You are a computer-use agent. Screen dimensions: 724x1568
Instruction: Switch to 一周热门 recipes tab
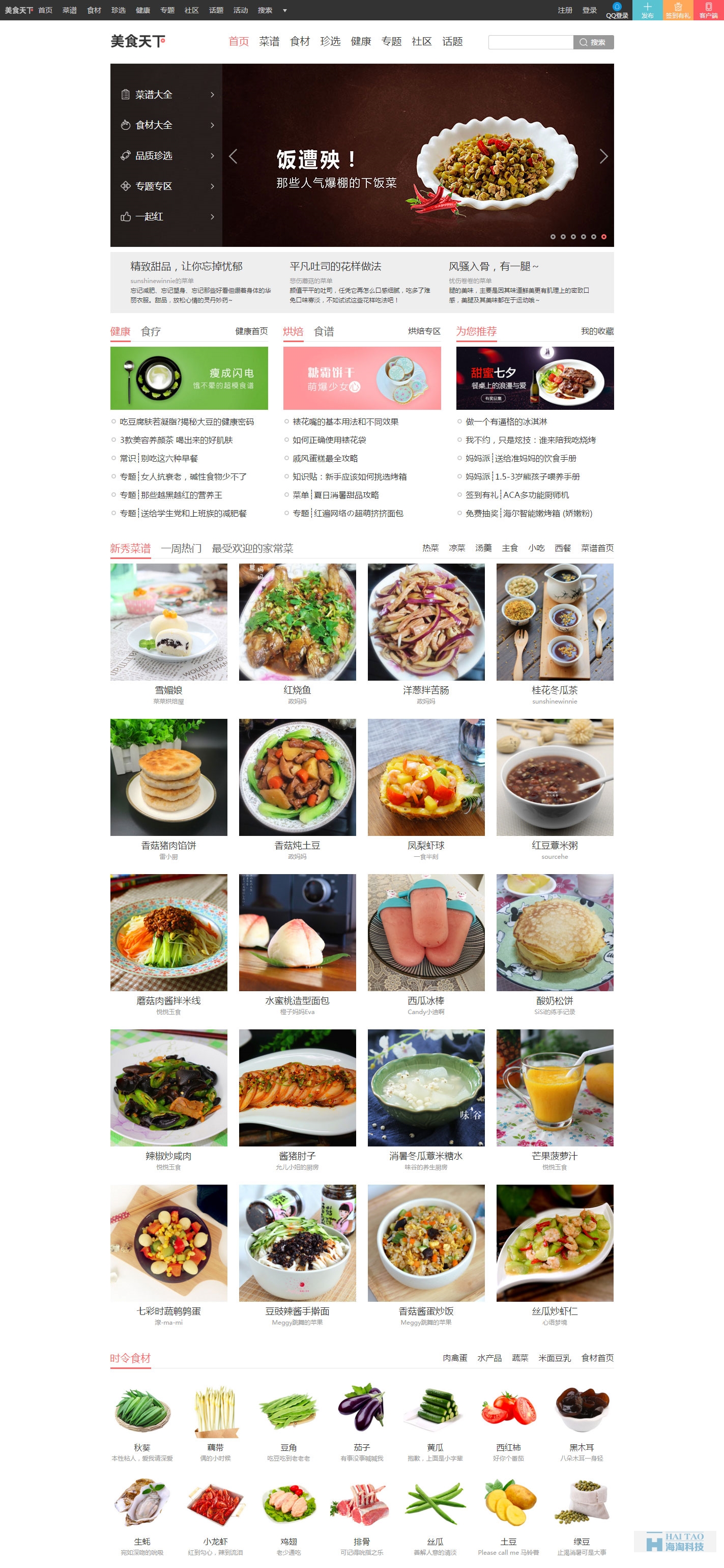181,548
